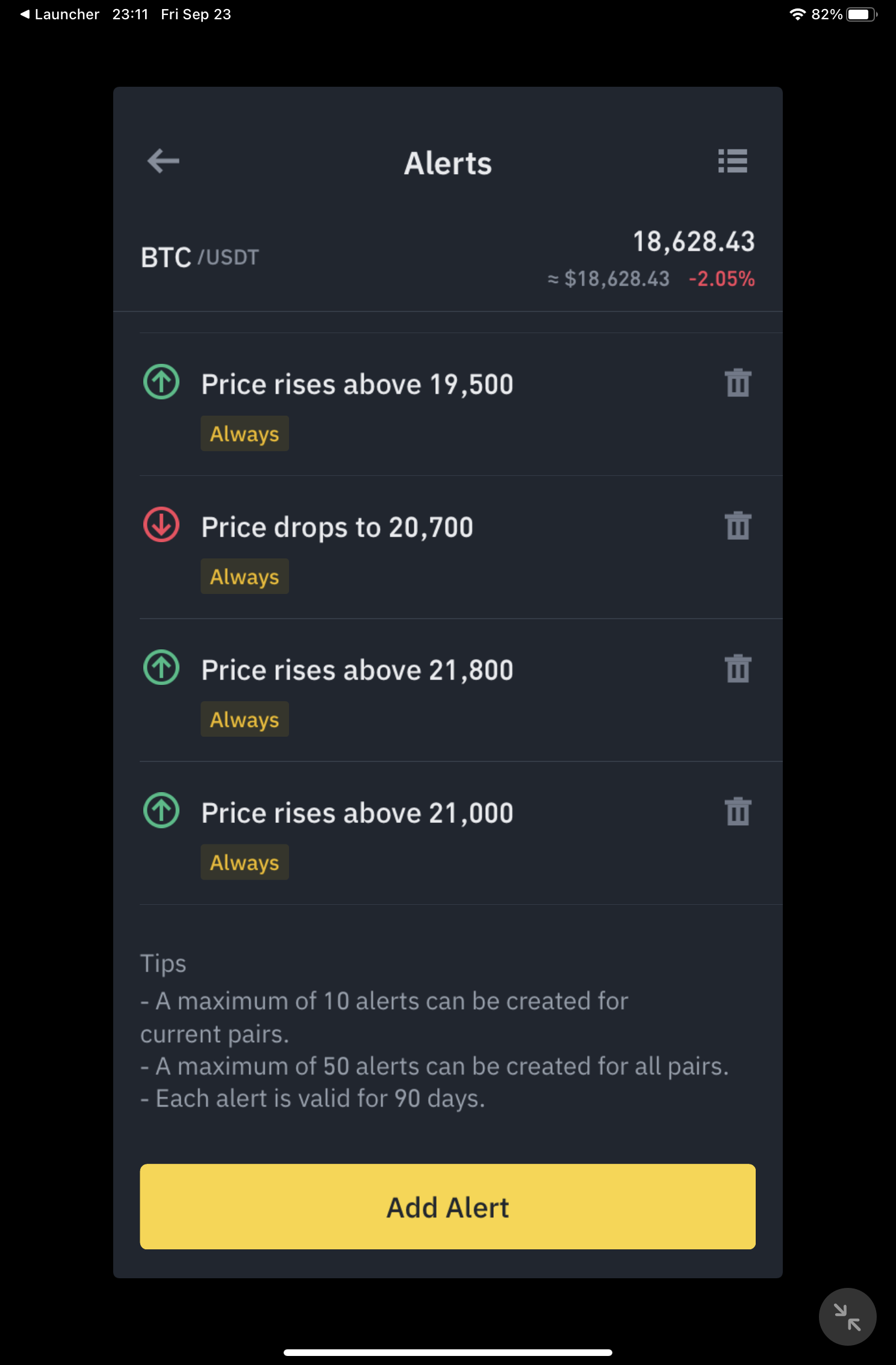Viewport: 896px width, 1365px height.
Task: Return to Launcher via status bar
Action: pyautogui.click(x=60, y=14)
